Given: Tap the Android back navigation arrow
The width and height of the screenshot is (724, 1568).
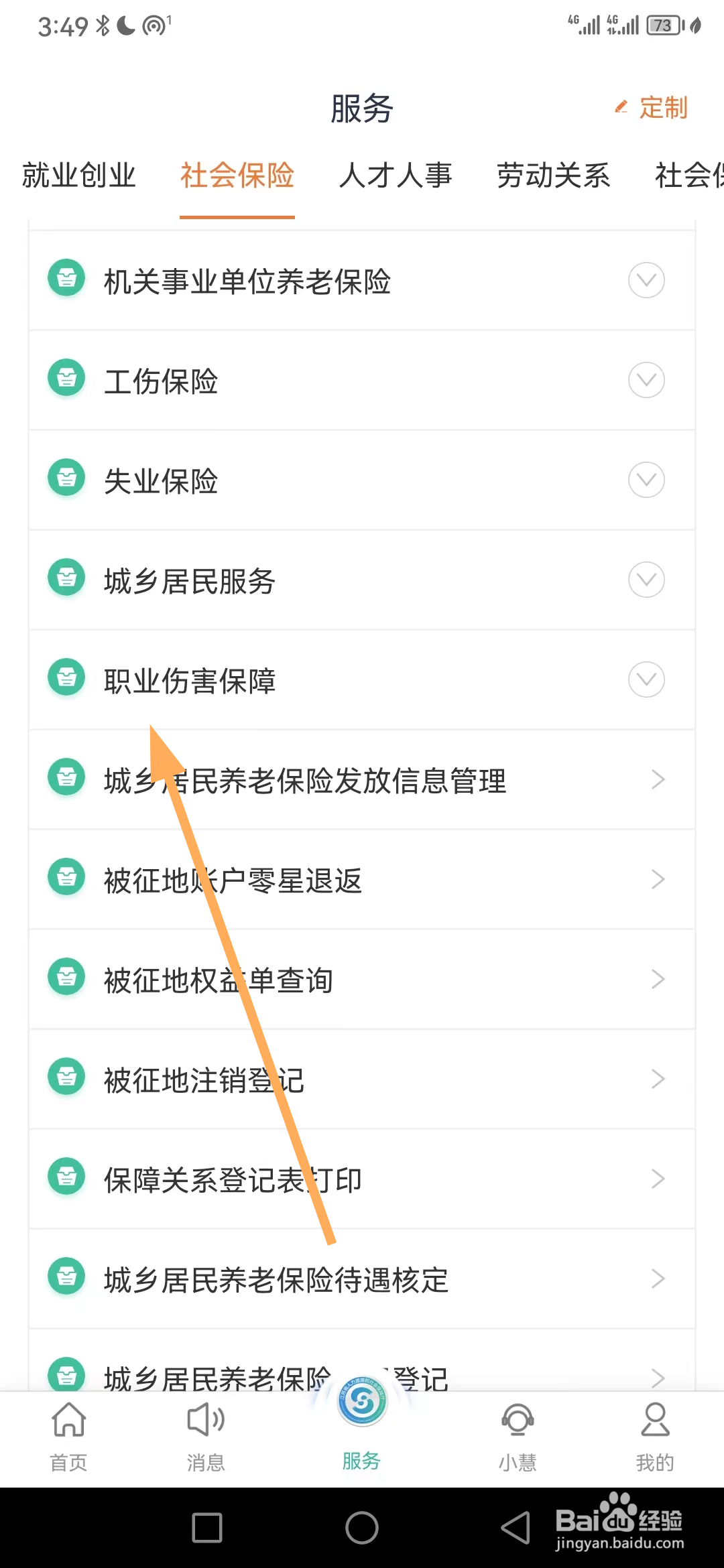Looking at the screenshot, I should click(513, 1528).
